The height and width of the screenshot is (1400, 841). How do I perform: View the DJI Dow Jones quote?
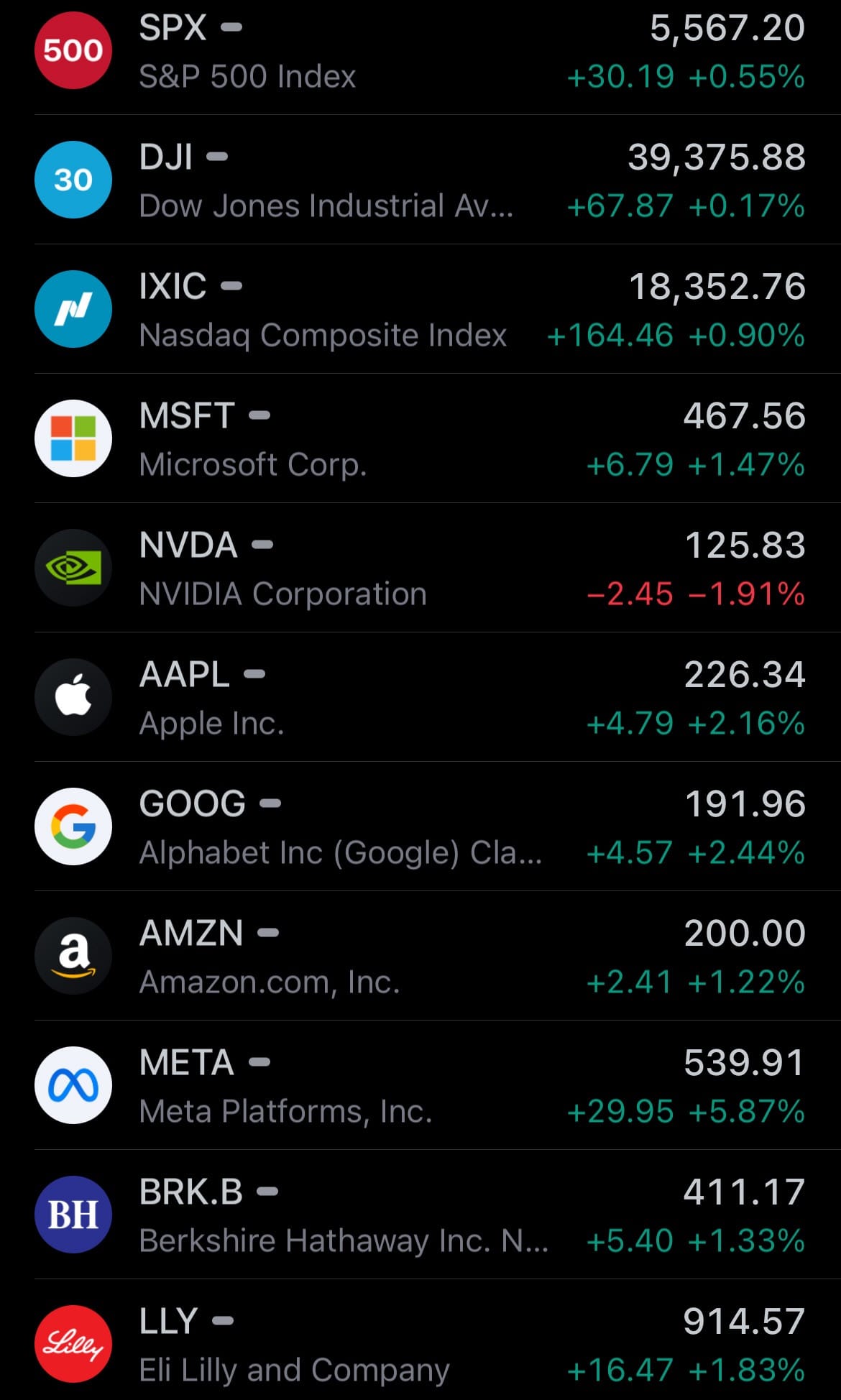coord(420,180)
